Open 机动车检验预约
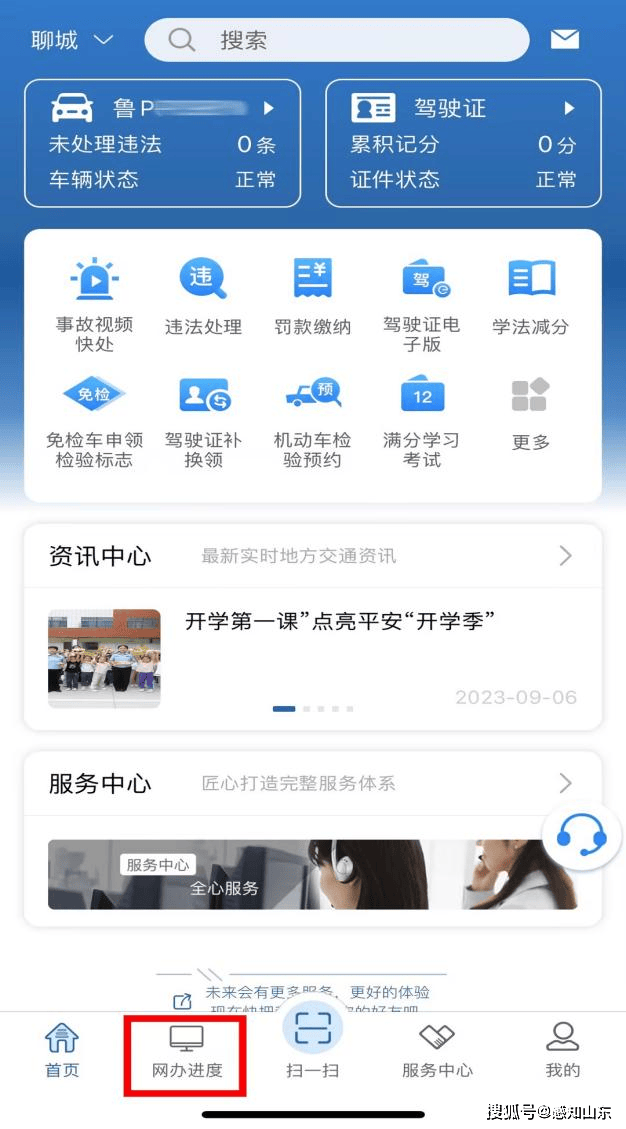The height and width of the screenshot is (1129, 626). (x=312, y=420)
